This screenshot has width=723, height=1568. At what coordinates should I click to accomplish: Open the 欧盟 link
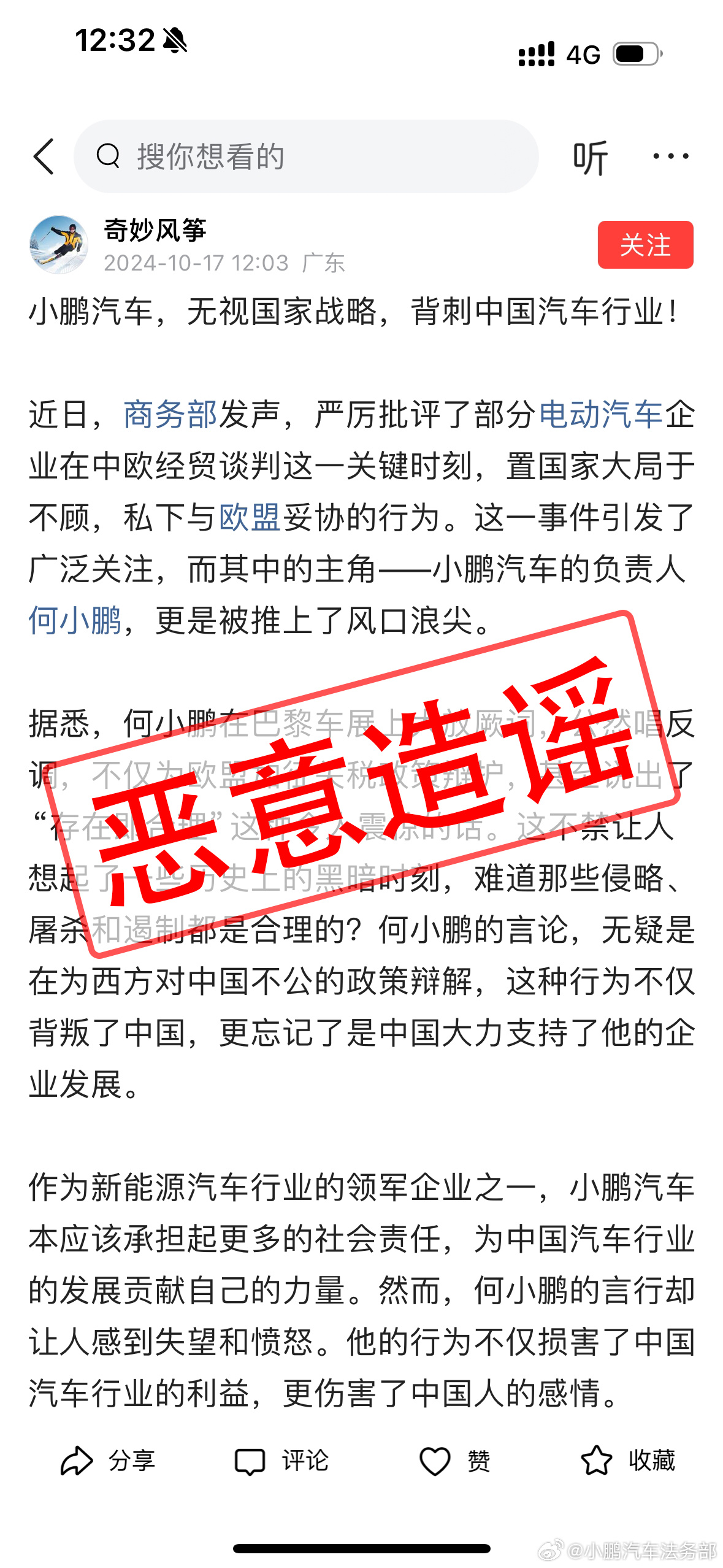pyautogui.click(x=250, y=518)
